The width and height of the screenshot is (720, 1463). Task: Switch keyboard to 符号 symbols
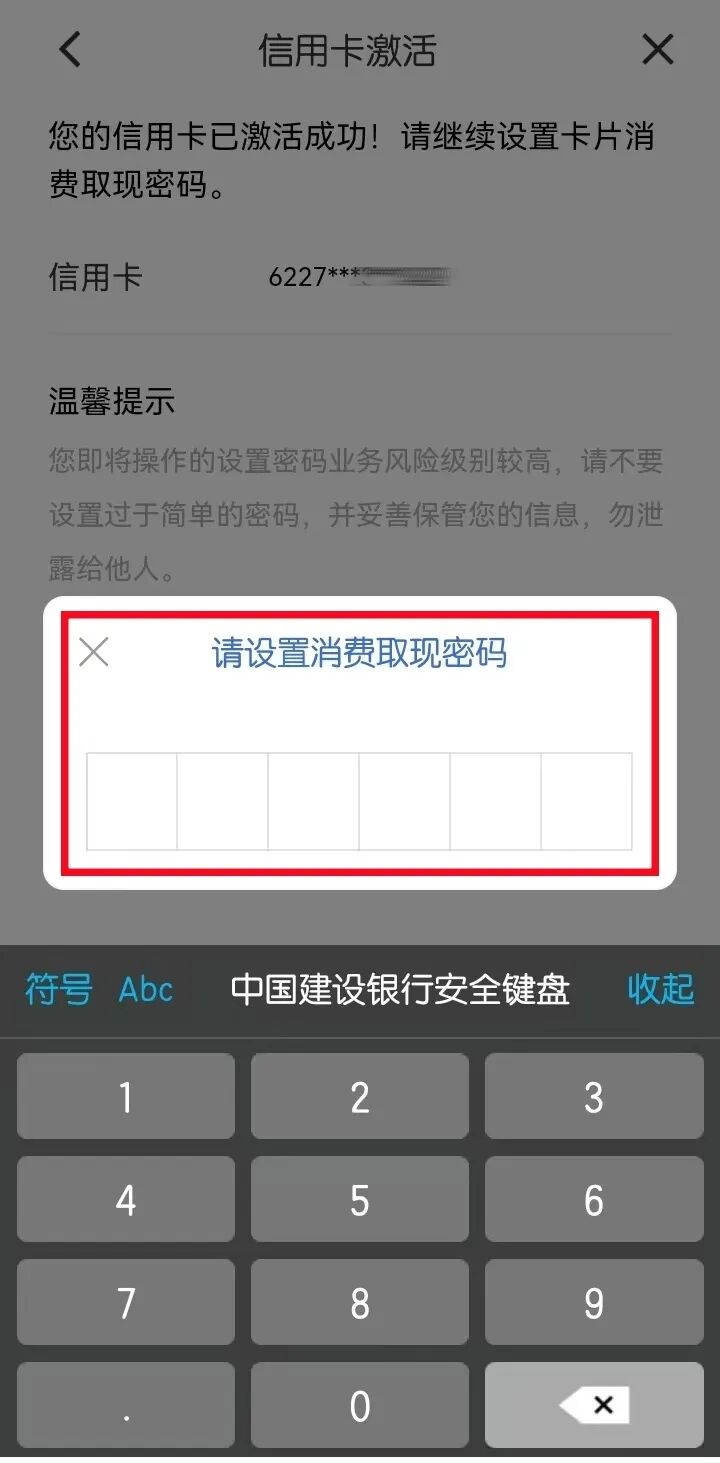pos(58,989)
